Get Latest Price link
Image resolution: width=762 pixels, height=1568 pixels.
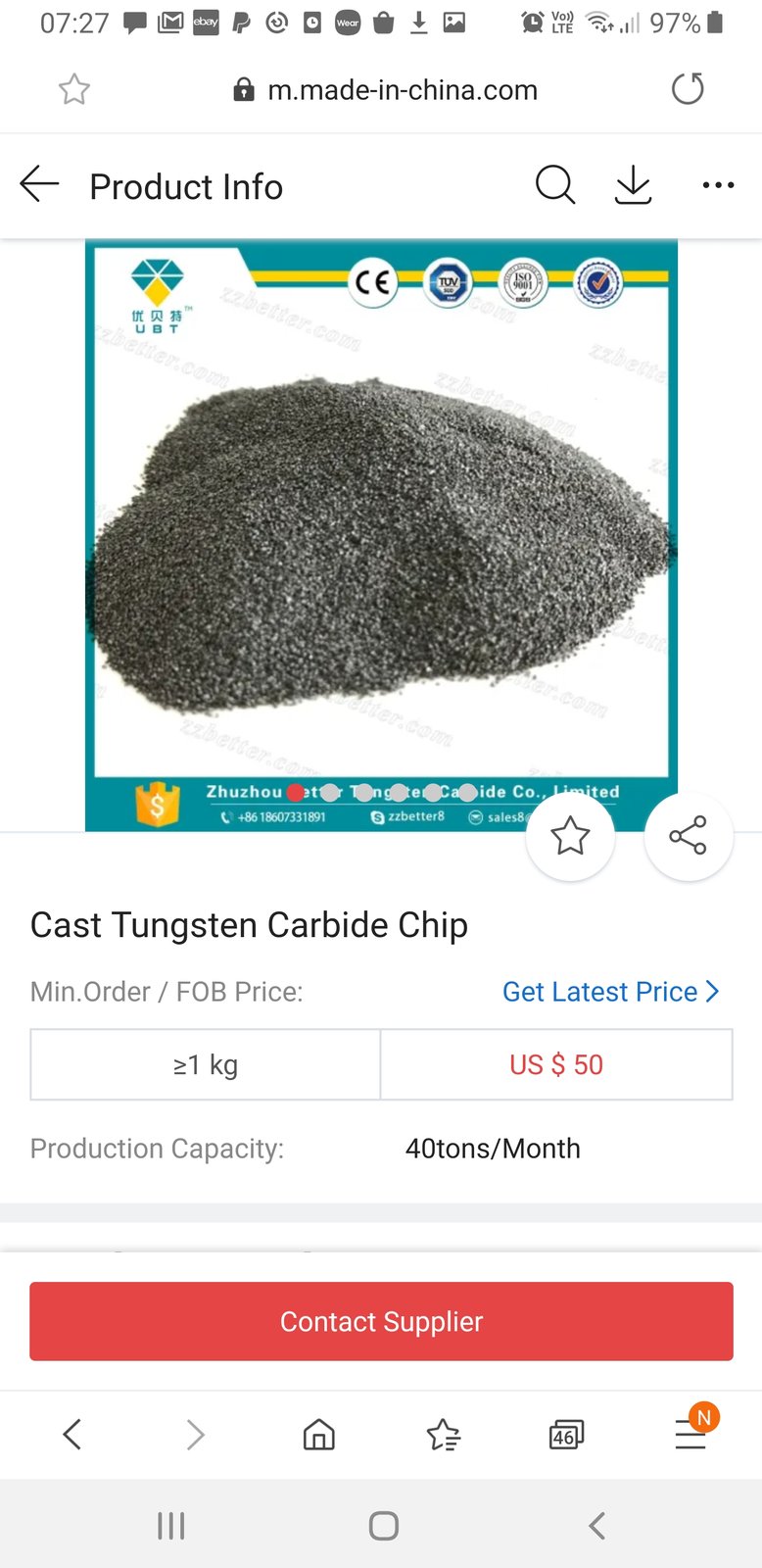(611, 992)
